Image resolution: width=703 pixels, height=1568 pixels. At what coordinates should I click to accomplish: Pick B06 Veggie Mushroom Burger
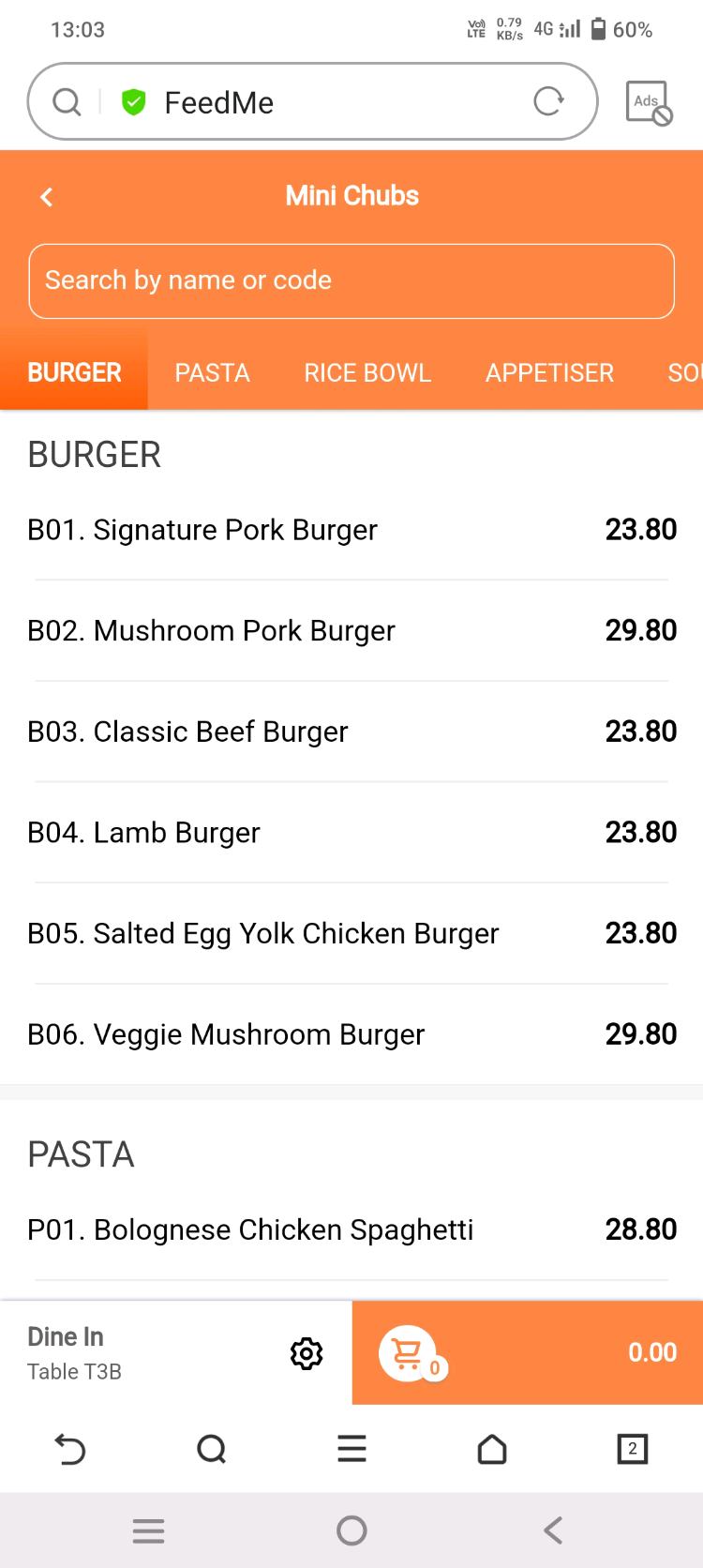[351, 1034]
